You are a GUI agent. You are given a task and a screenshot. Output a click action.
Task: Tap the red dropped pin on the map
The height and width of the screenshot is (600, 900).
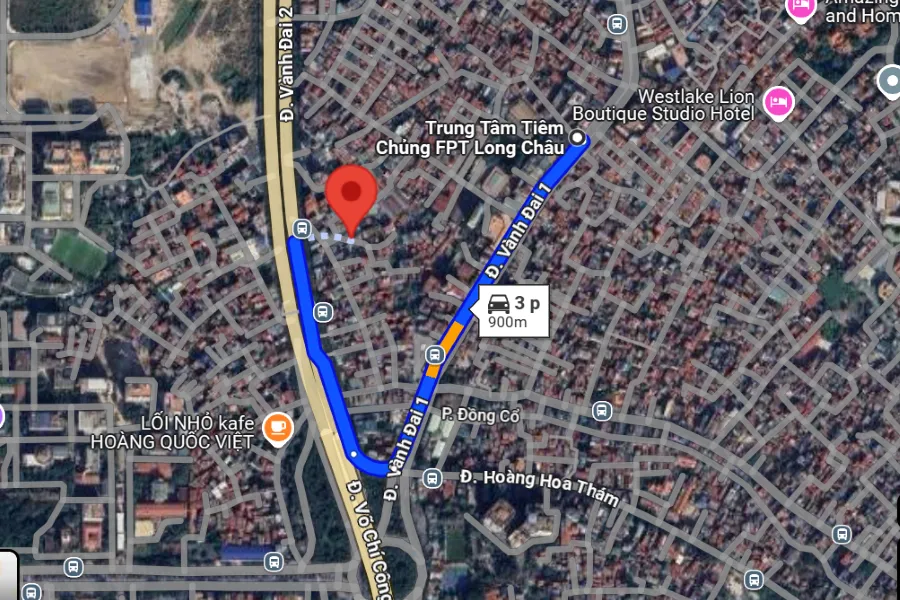point(351,192)
